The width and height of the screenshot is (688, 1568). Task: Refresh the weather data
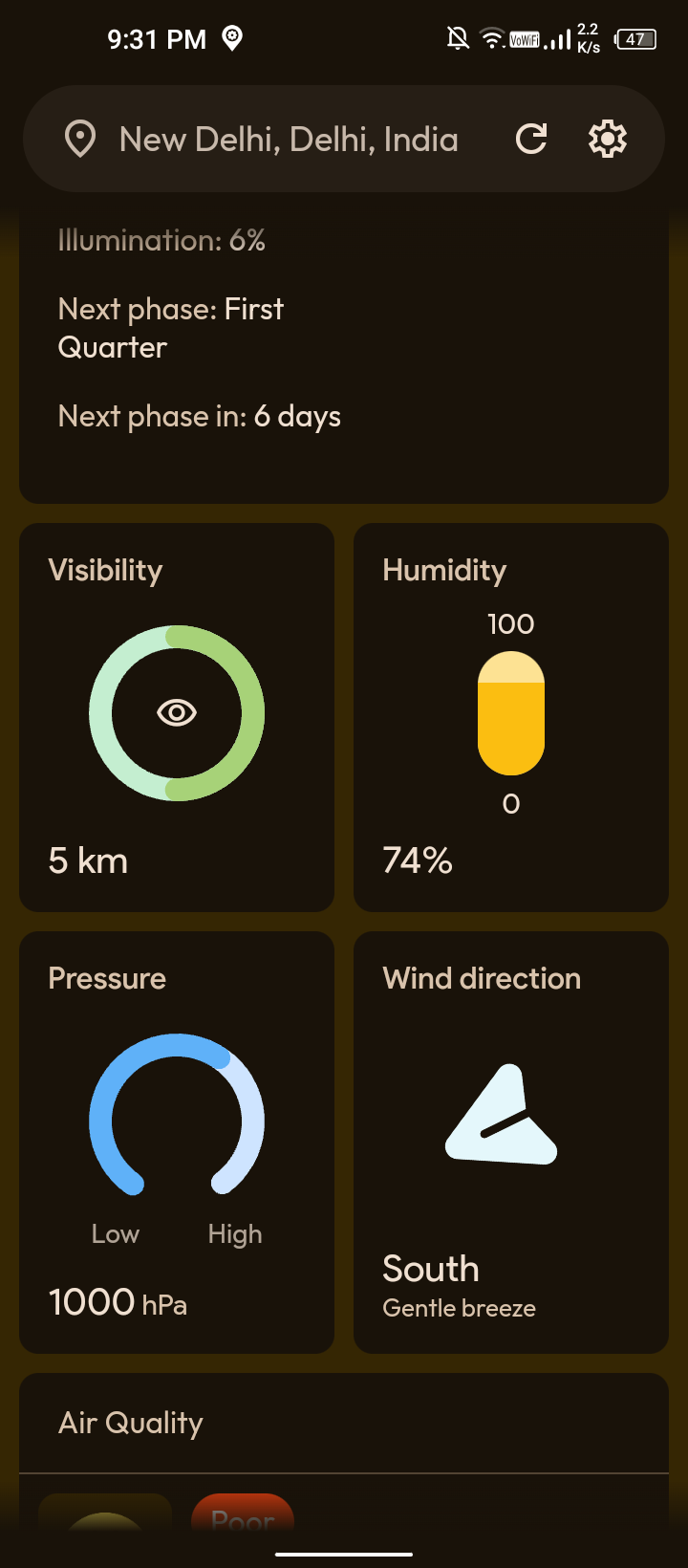[x=531, y=140]
